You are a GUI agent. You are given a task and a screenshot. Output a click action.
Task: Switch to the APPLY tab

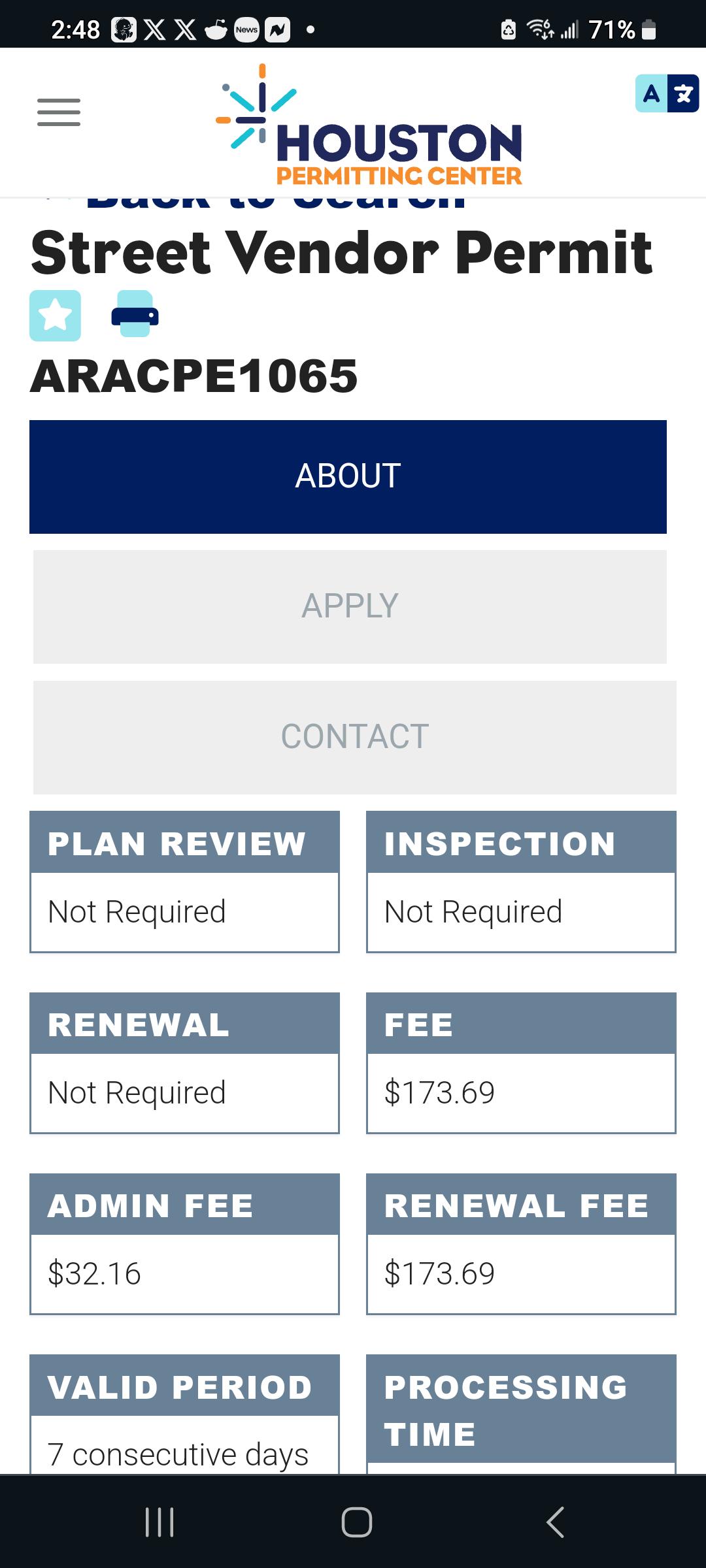point(350,606)
